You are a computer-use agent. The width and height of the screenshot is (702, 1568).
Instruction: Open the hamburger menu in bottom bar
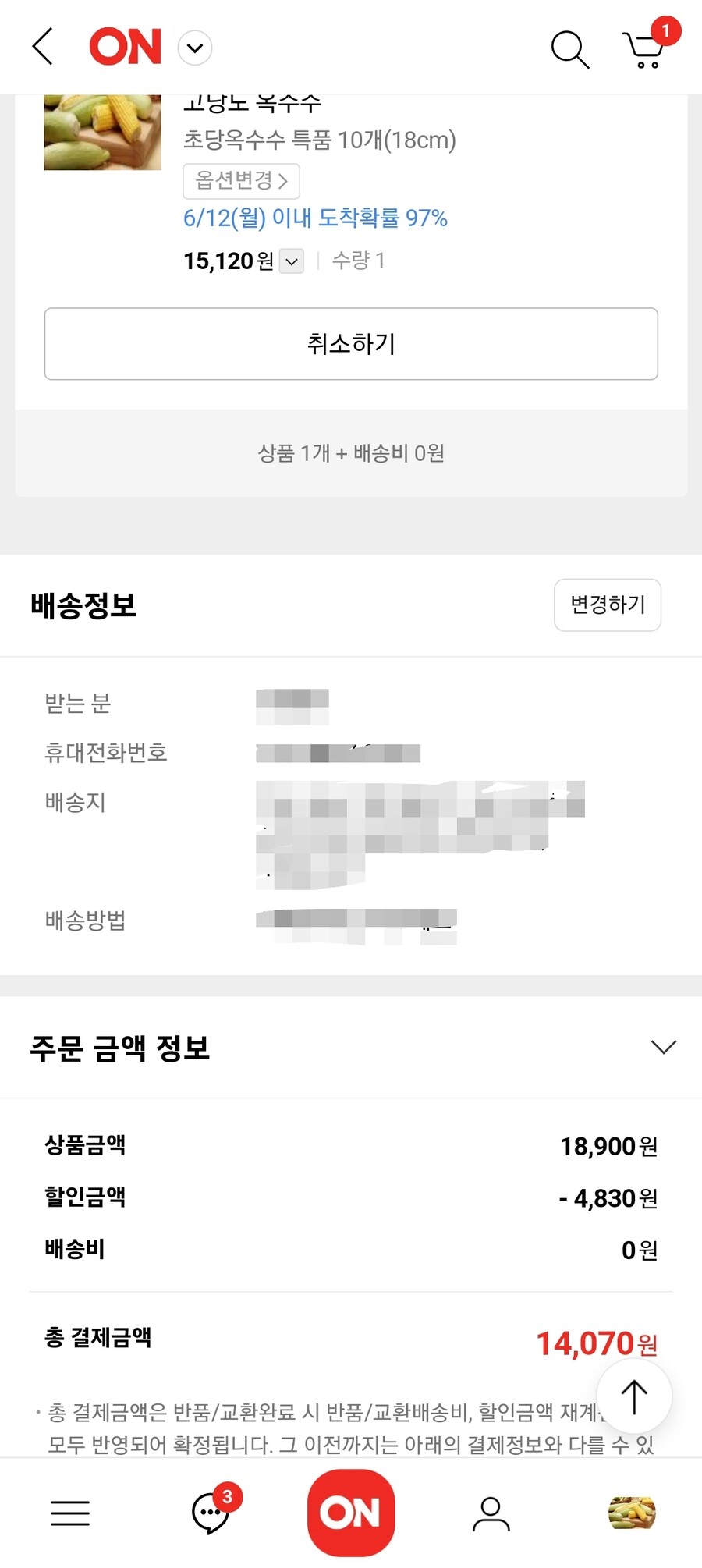[x=70, y=1513]
